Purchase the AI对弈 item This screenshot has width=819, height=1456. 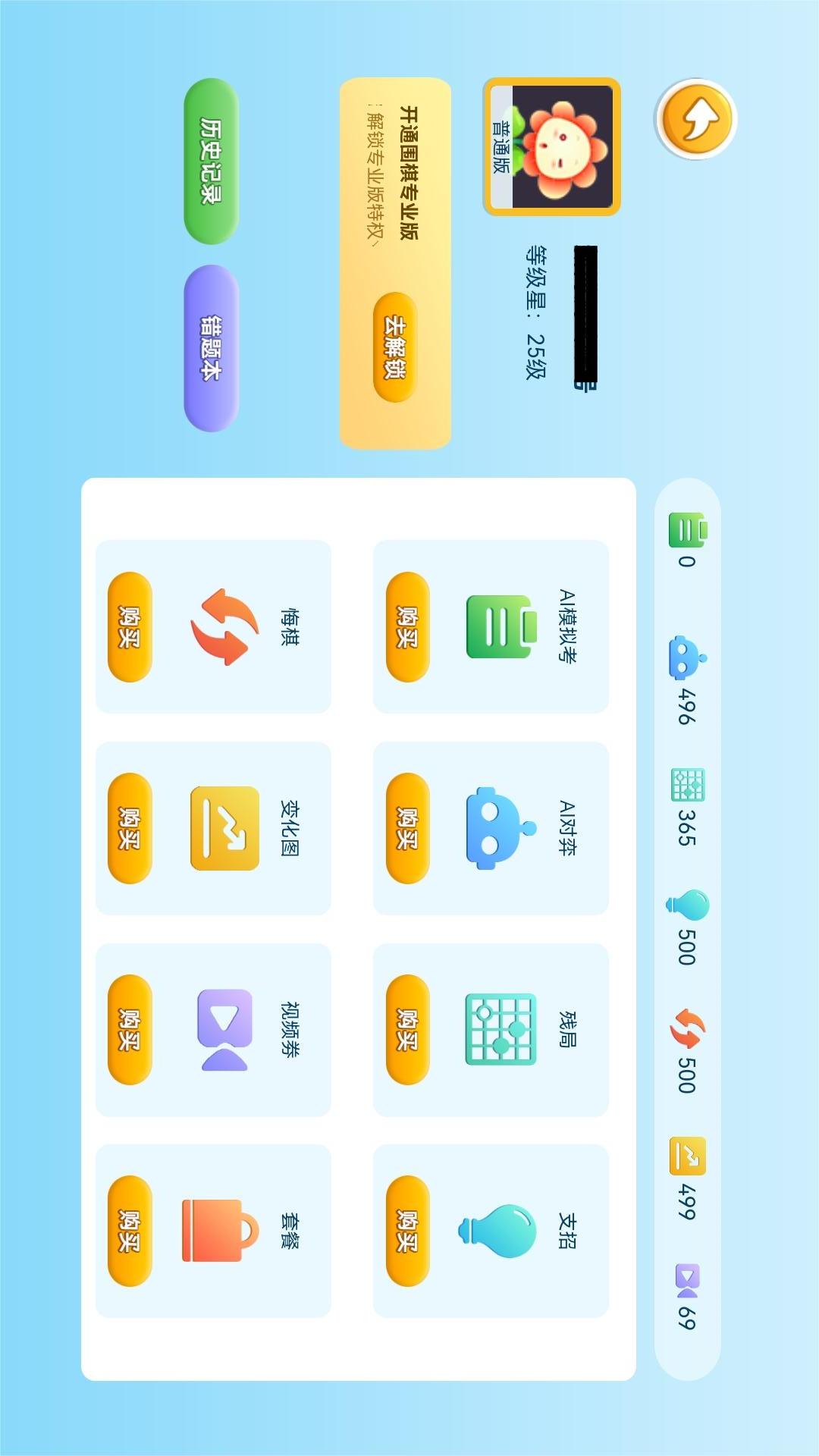[408, 828]
